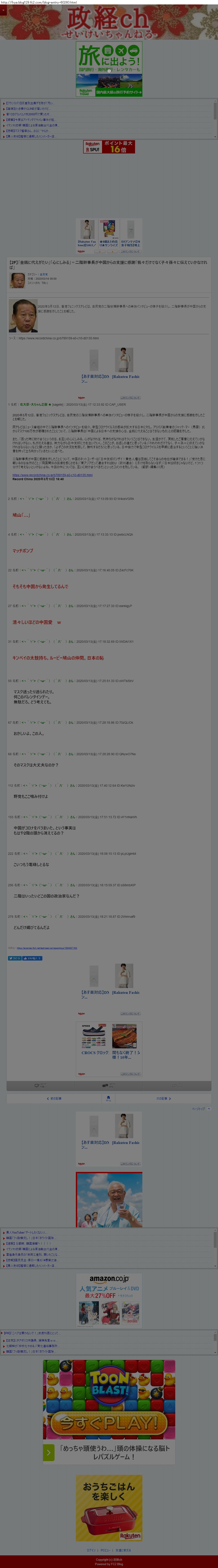Image resolution: width=218 pixels, height=1568 pixels.
Task: Jump back to page top (ページトップ)
Action: (x=200, y=1108)
